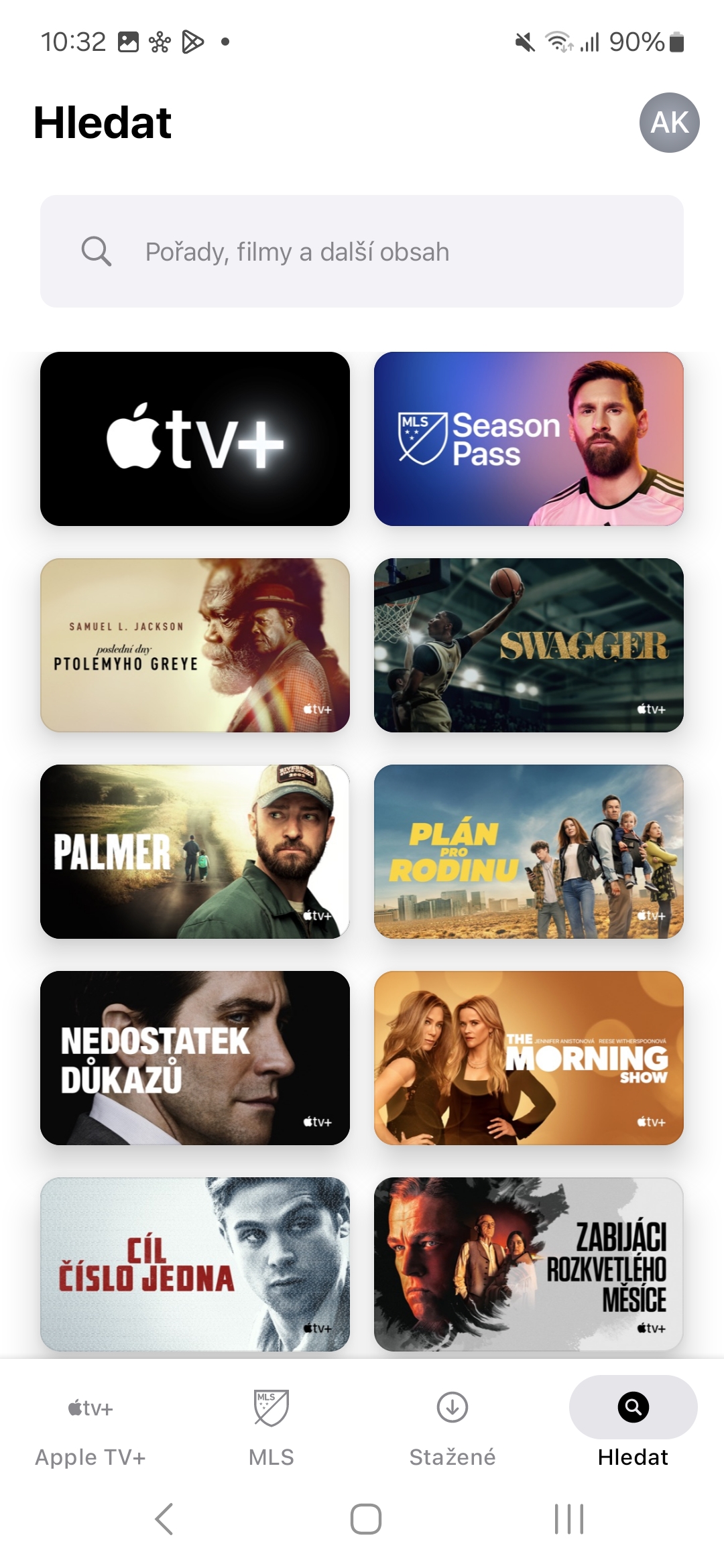724x1568 pixels.
Task: Open the Apple TV+ channel tile
Action: click(x=195, y=439)
